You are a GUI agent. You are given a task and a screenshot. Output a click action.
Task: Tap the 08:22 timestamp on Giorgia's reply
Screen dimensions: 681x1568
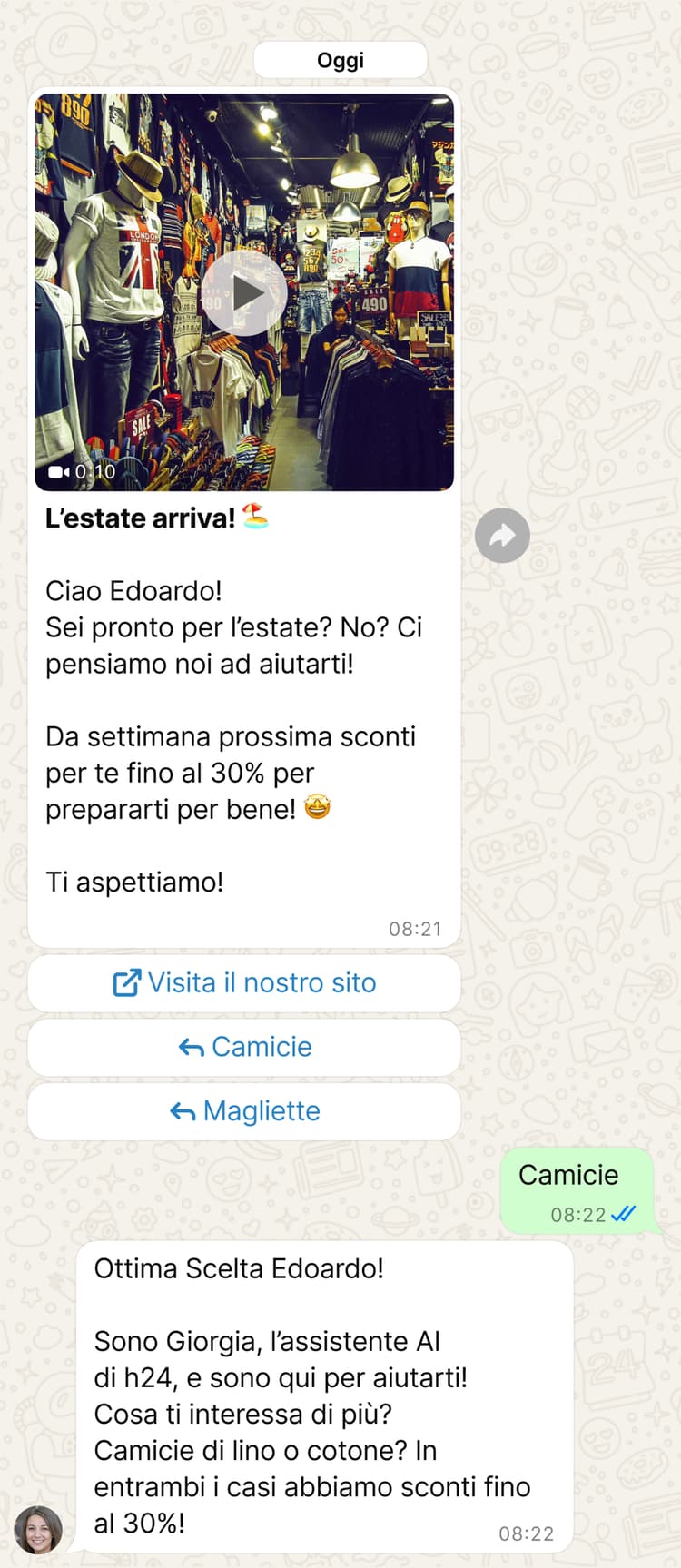pyautogui.click(x=527, y=1533)
